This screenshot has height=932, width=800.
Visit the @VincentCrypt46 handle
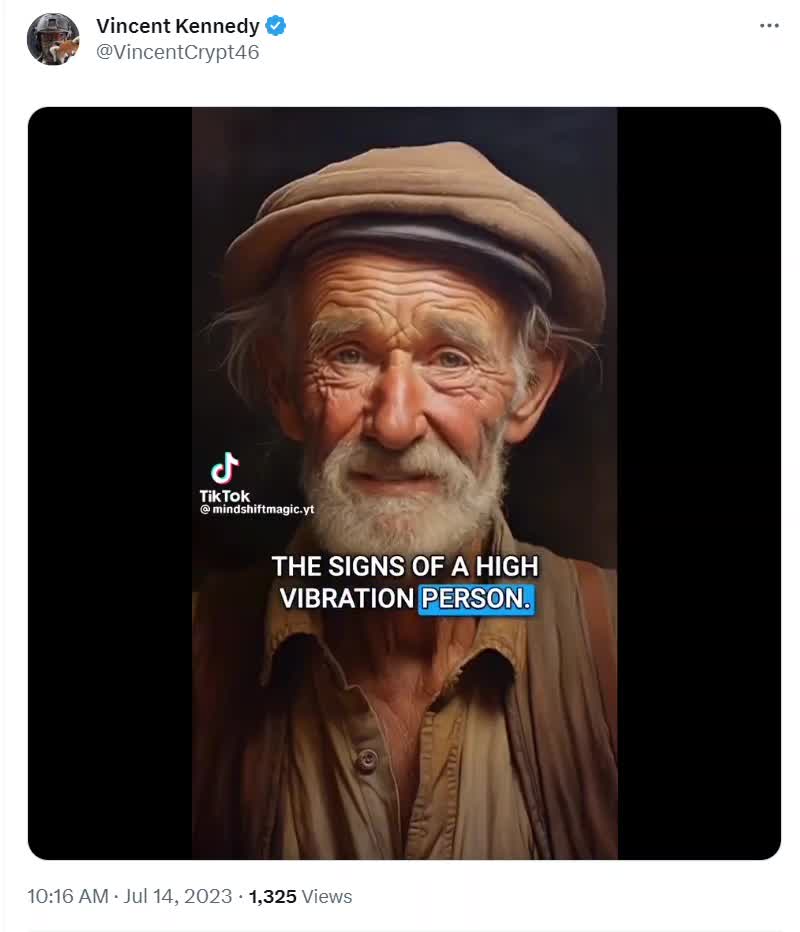pyautogui.click(x=177, y=53)
